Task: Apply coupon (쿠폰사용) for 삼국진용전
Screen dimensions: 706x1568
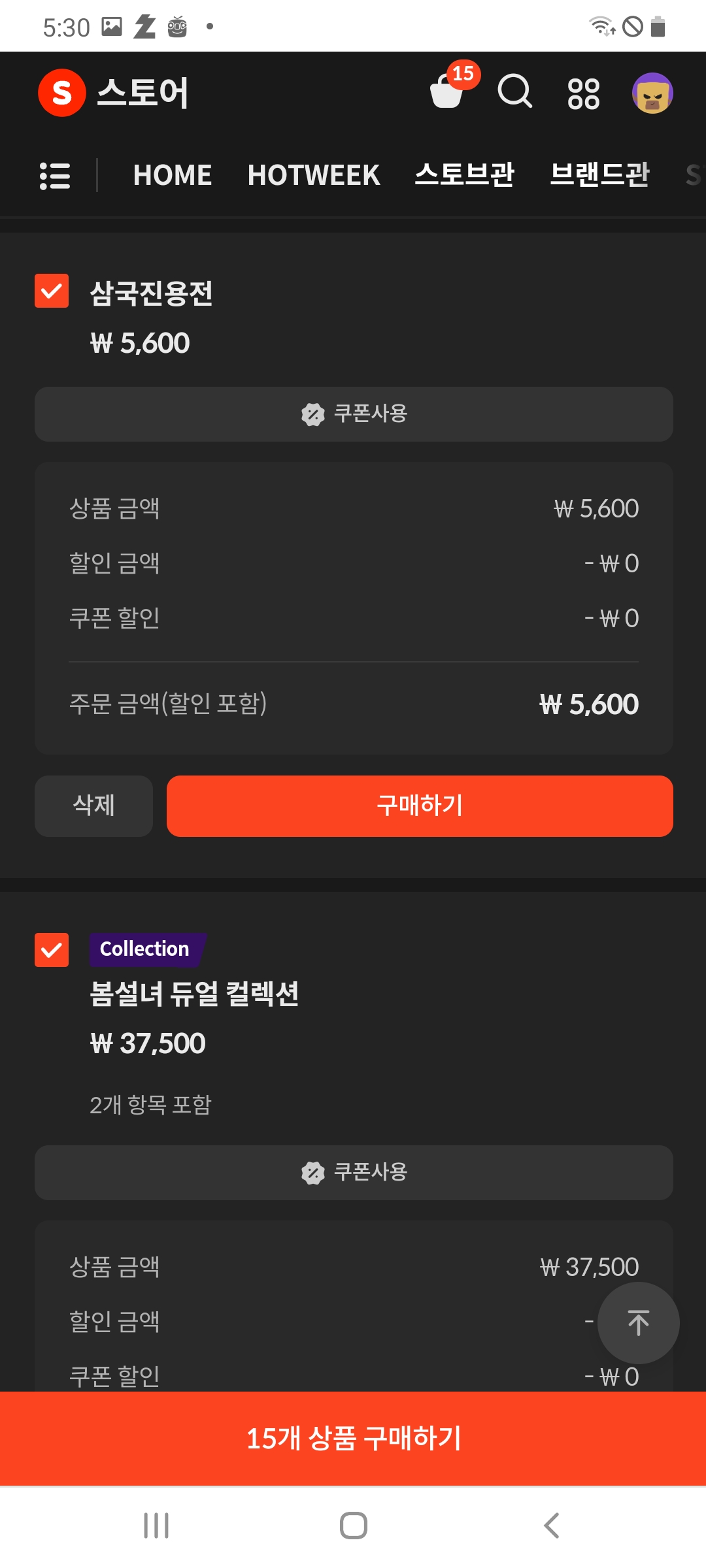Action: (354, 414)
